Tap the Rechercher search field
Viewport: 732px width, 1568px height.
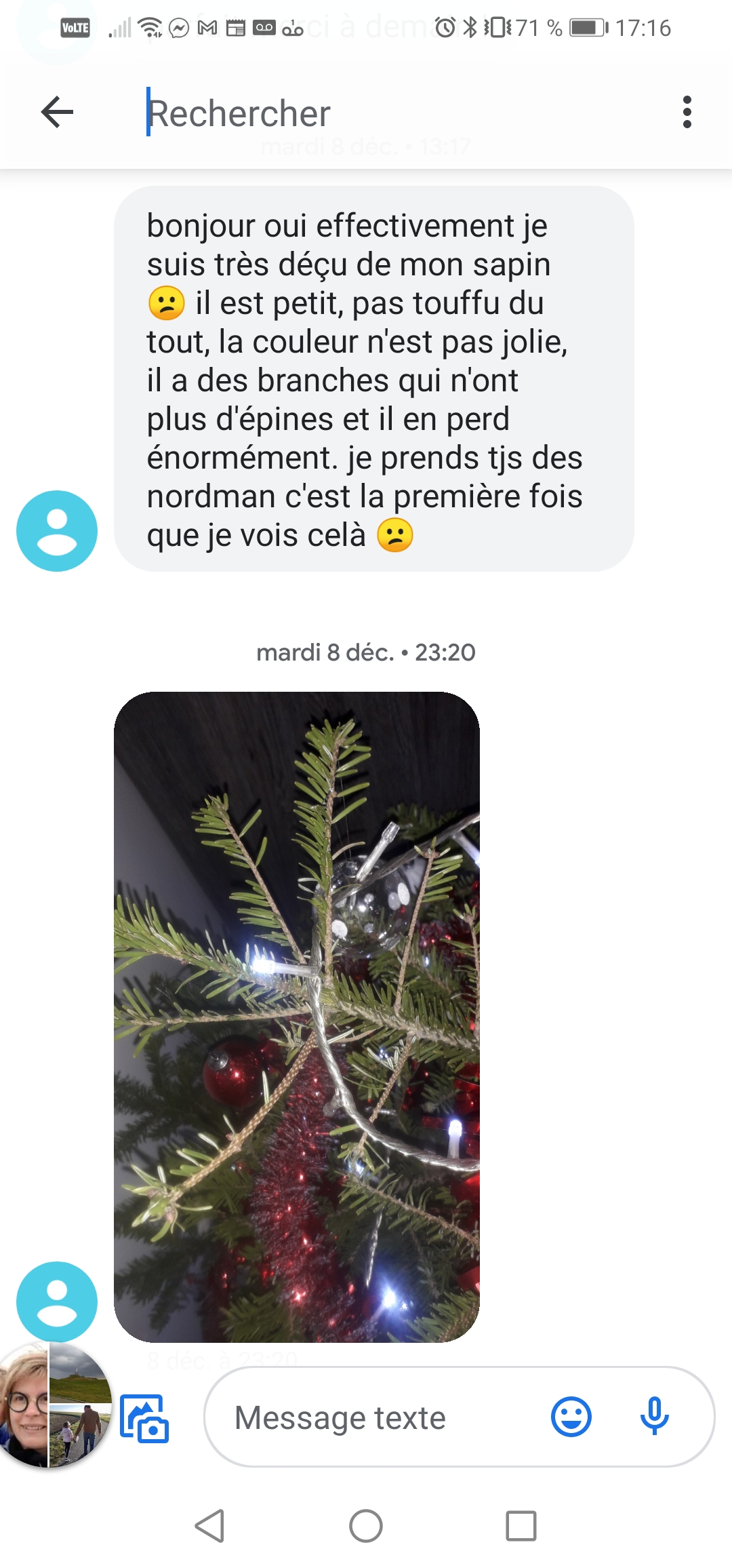380,113
